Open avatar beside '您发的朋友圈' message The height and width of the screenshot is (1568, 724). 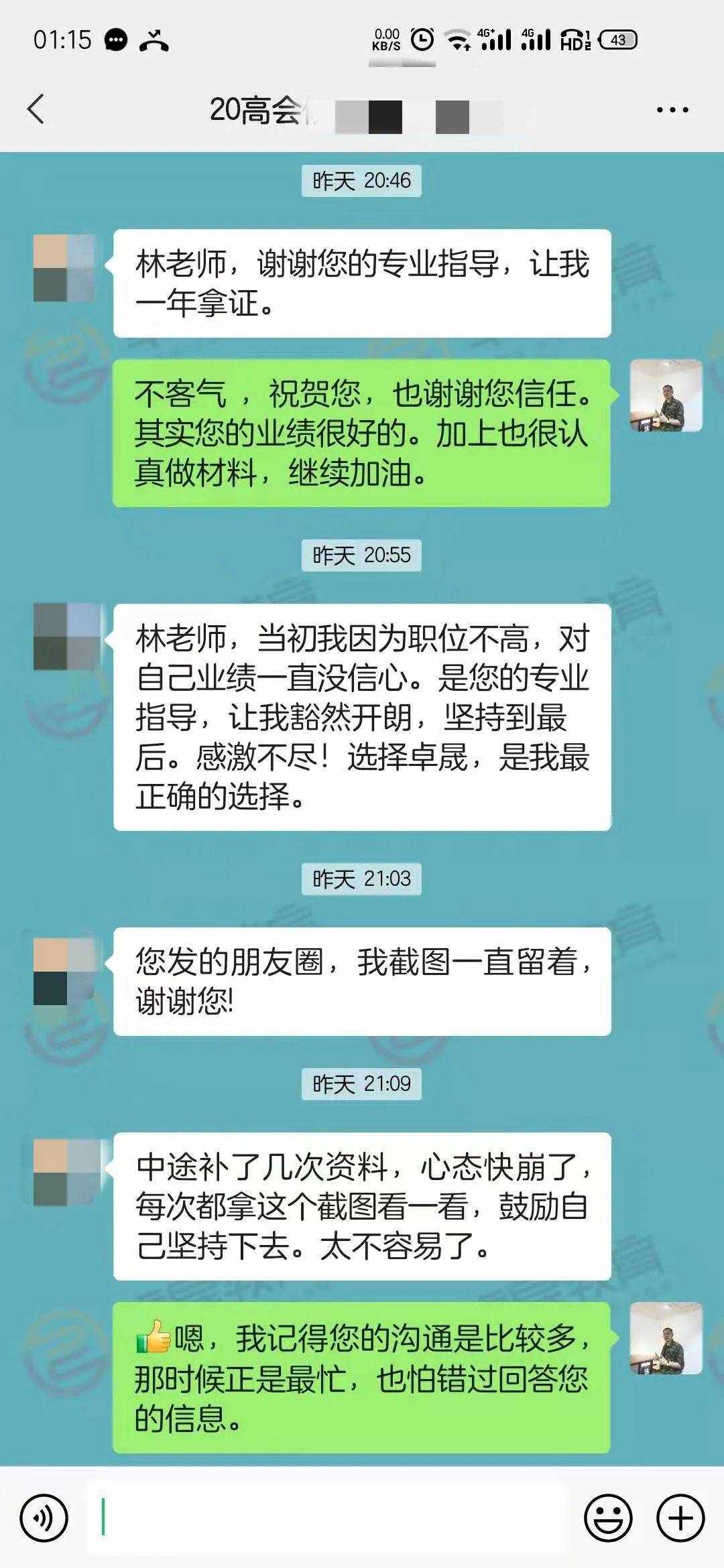pos(66,972)
